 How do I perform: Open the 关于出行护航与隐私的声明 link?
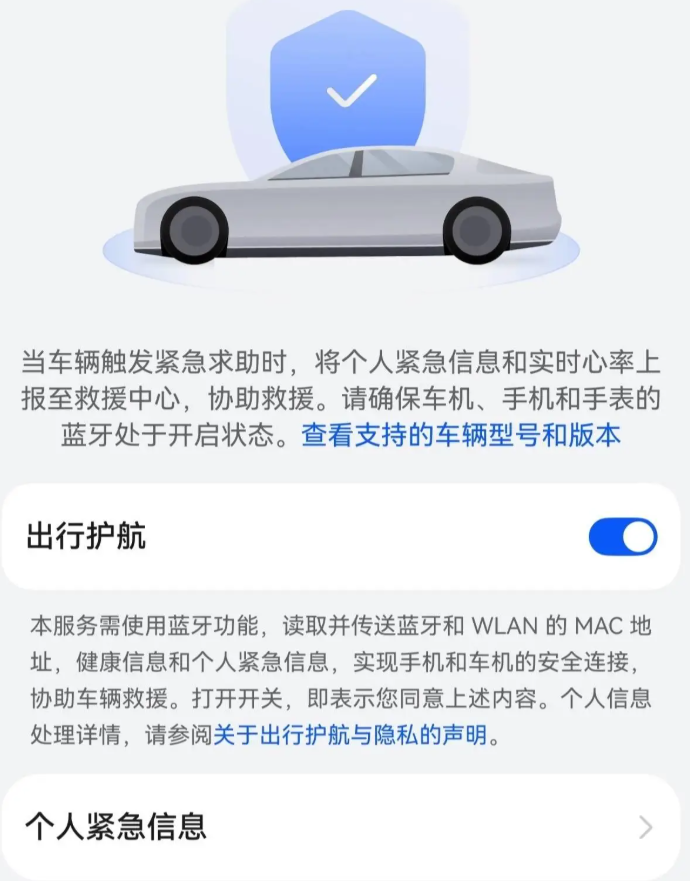tap(352, 736)
